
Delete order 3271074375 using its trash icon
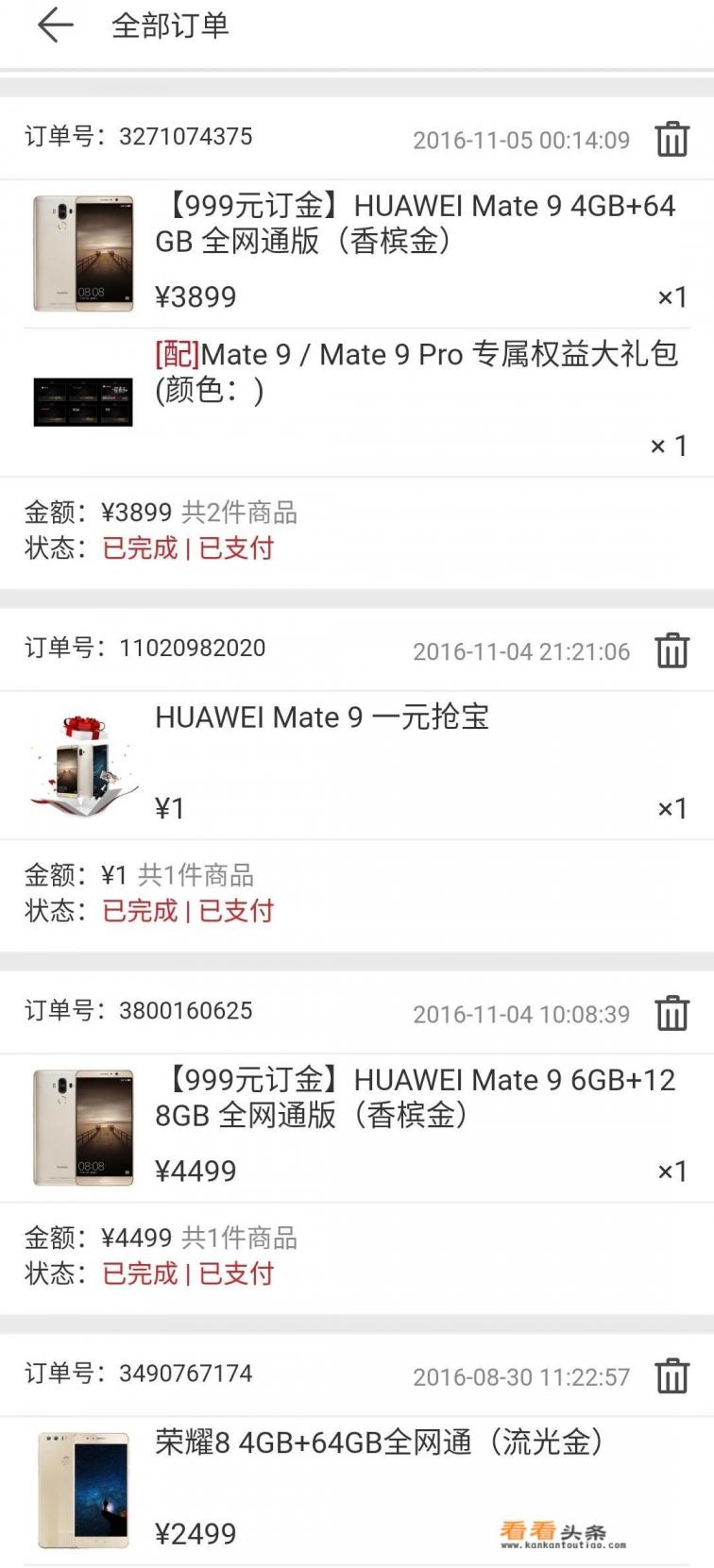671,138
